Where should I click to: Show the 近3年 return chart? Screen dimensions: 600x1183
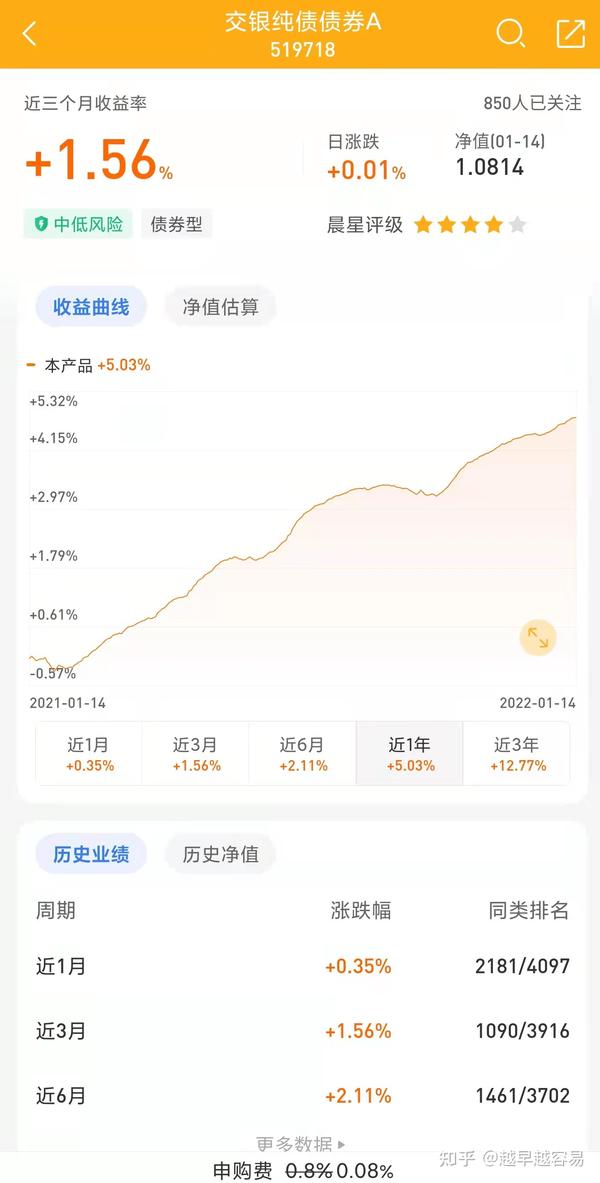(x=517, y=754)
